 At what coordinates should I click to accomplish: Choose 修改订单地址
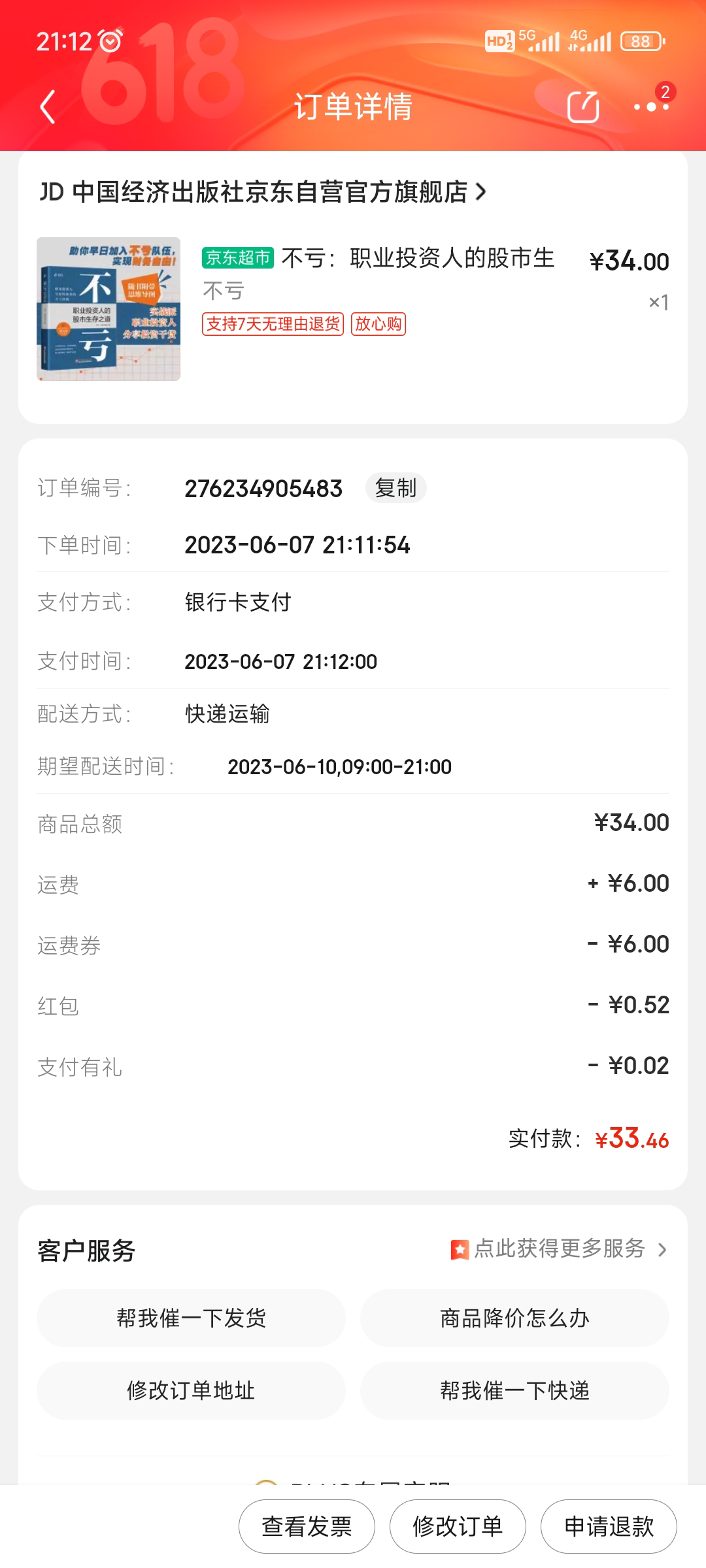191,1391
